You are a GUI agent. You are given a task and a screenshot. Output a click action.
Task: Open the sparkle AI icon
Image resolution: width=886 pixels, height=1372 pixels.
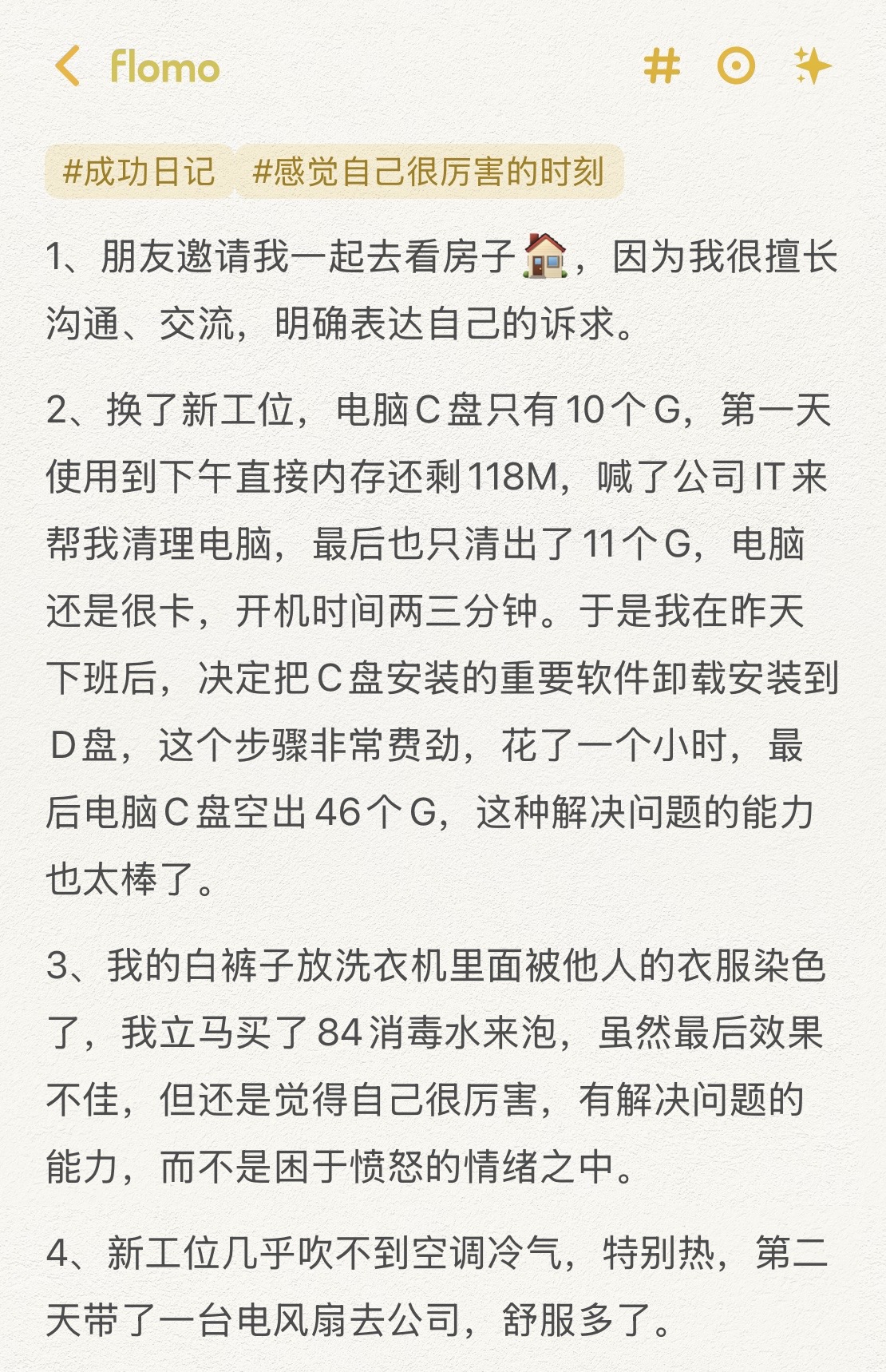(813, 66)
